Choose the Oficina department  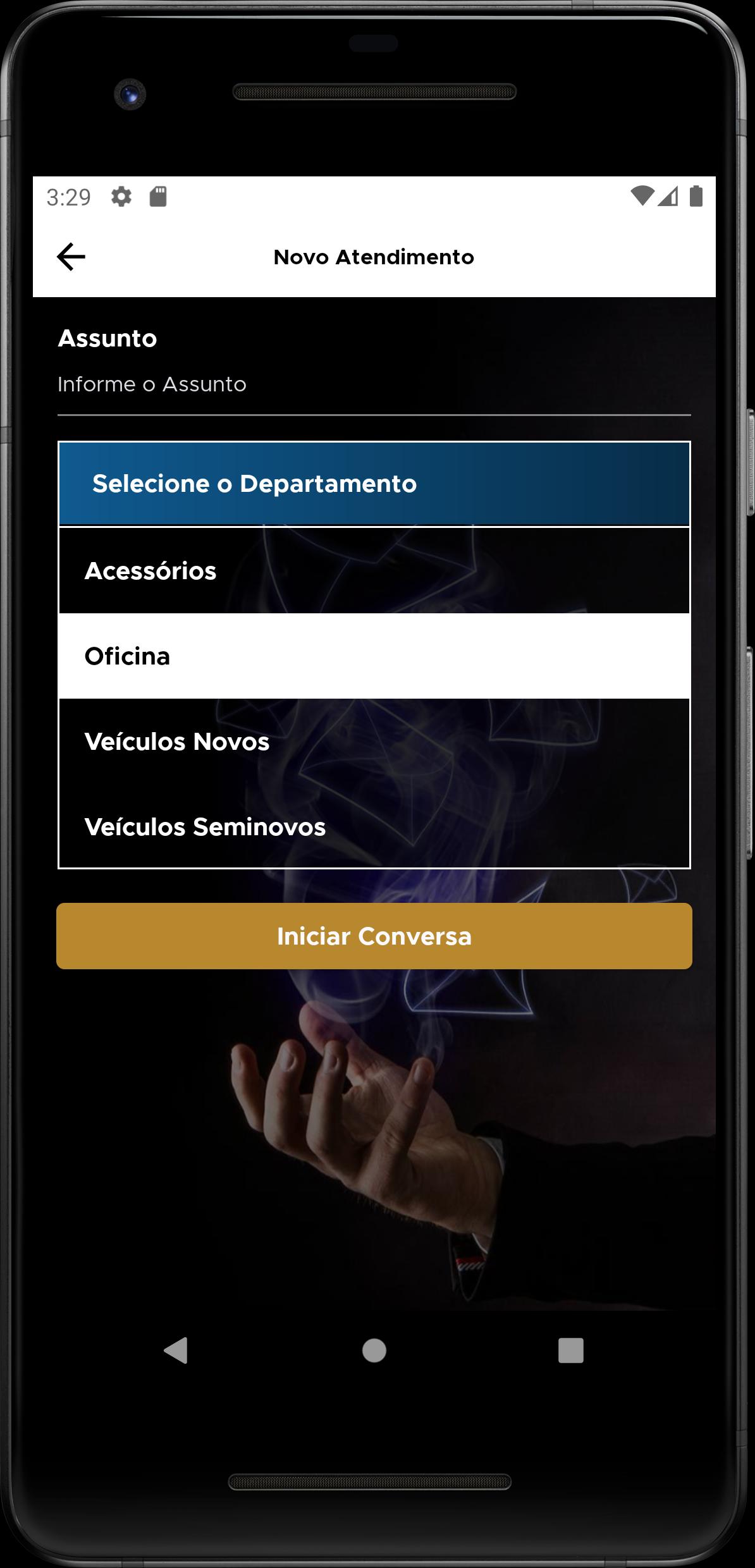tap(374, 656)
